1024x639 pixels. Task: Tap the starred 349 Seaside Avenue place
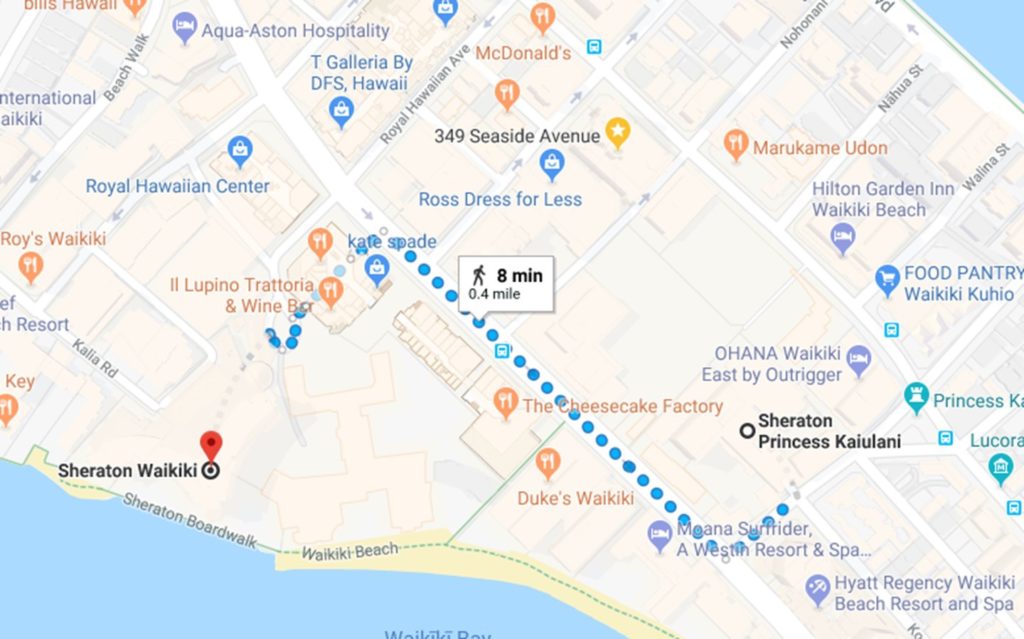[619, 134]
